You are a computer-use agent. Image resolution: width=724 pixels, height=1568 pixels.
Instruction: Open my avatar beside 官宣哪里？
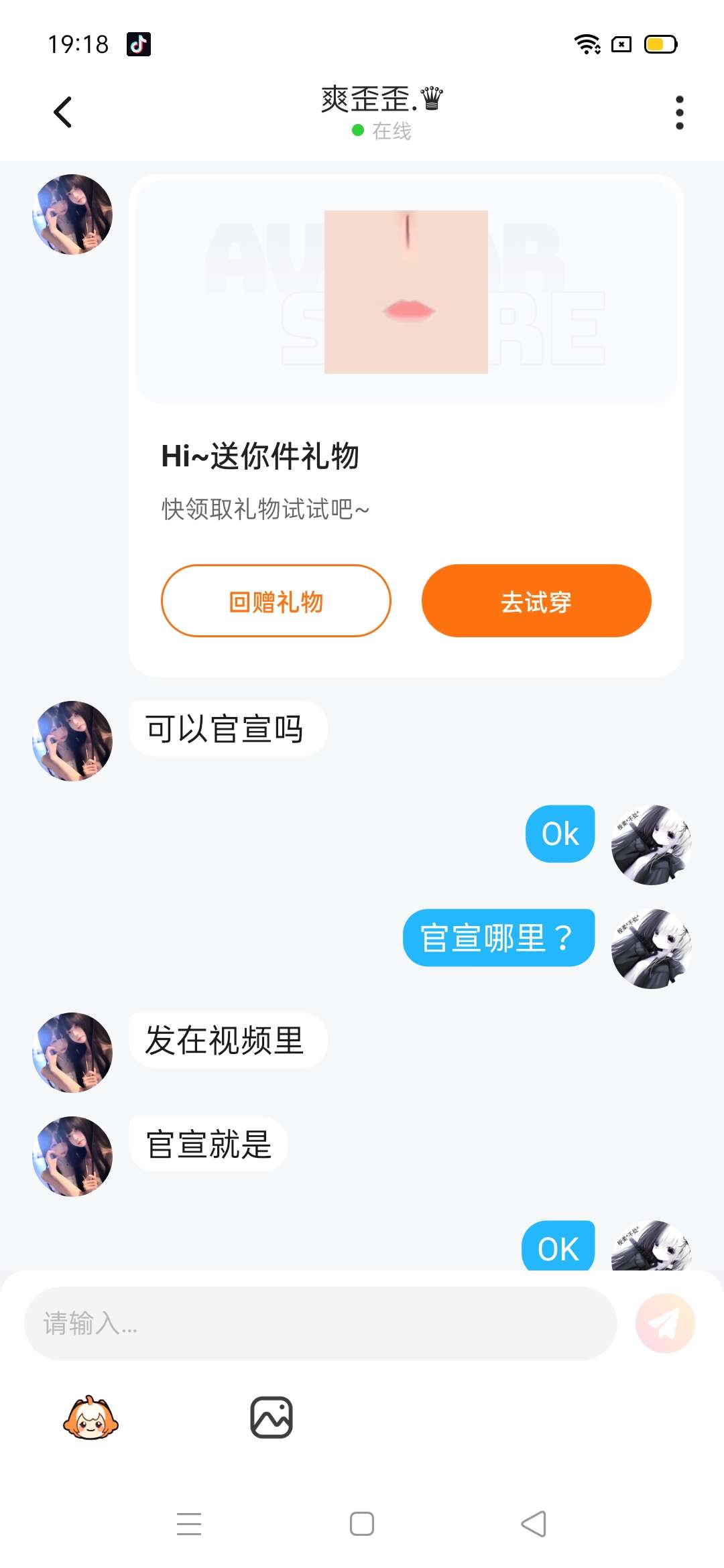pyautogui.click(x=651, y=949)
